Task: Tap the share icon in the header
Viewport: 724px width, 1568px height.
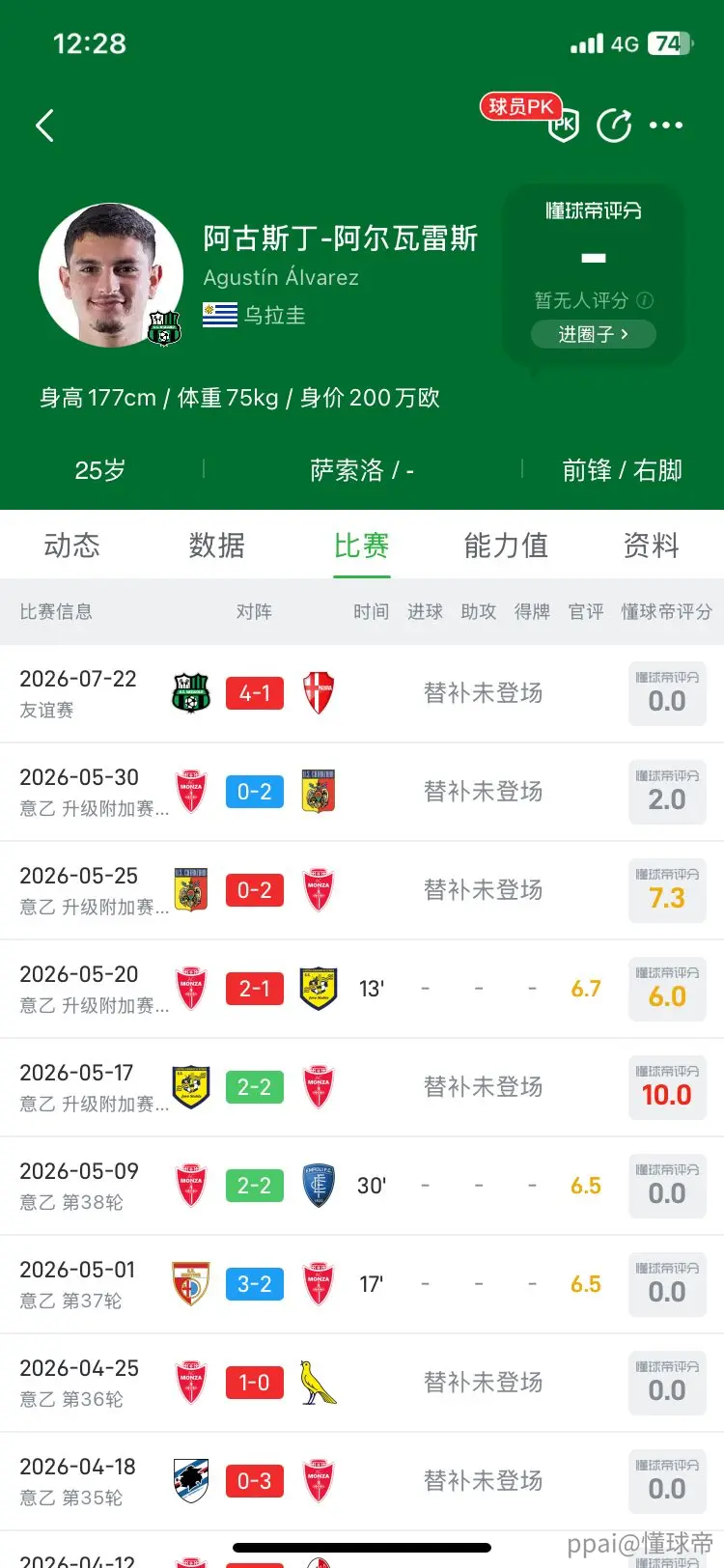Action: 614,125
